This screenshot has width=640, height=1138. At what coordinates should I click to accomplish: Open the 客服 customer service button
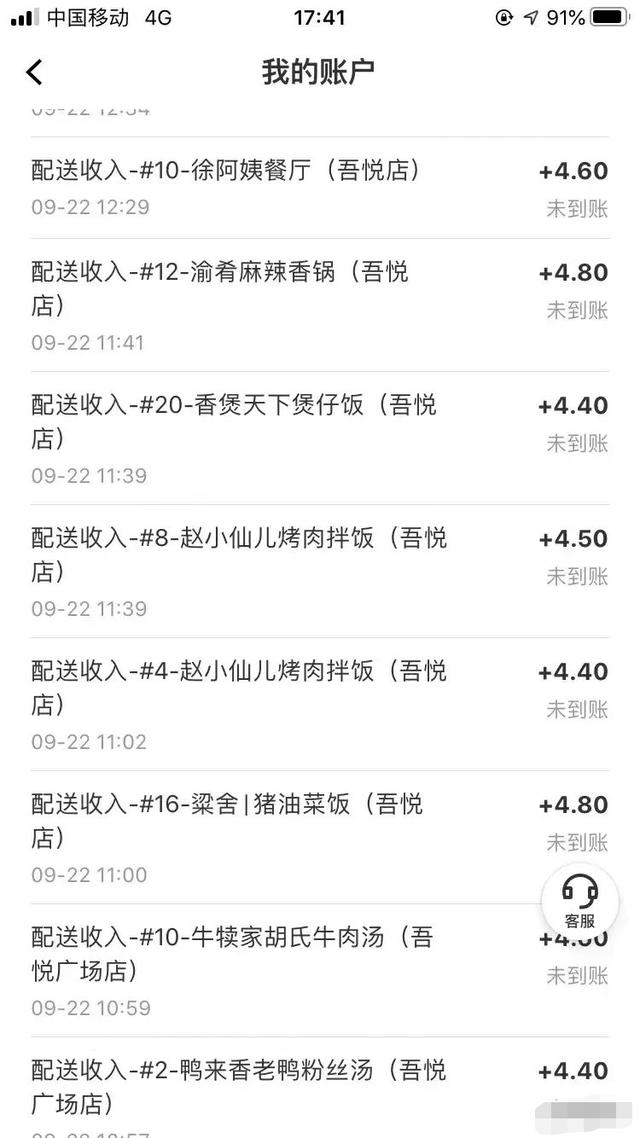[580, 901]
